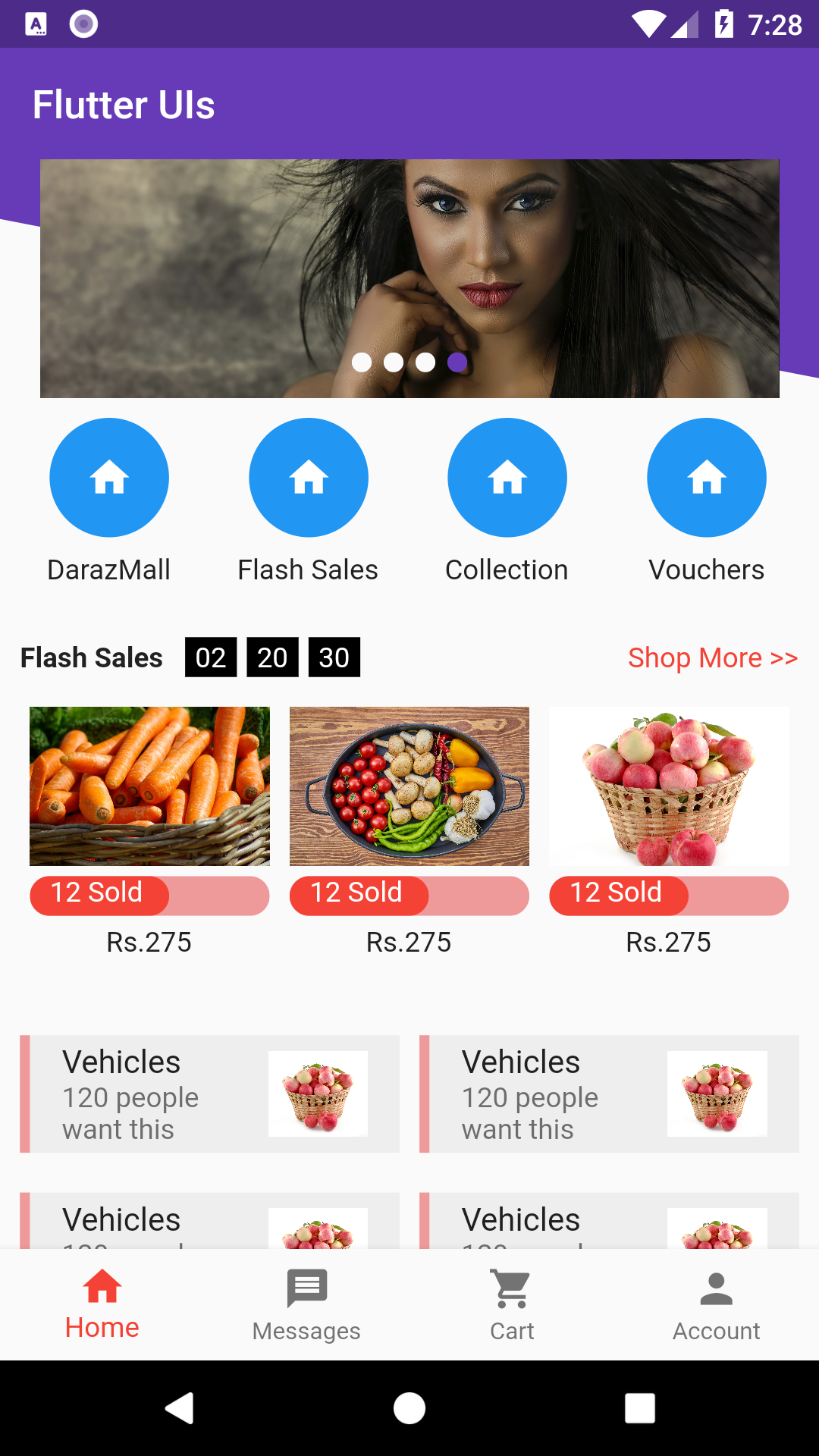The height and width of the screenshot is (1456, 819).
Task: Tap the countdown box showing 02
Action: pyautogui.click(x=210, y=657)
